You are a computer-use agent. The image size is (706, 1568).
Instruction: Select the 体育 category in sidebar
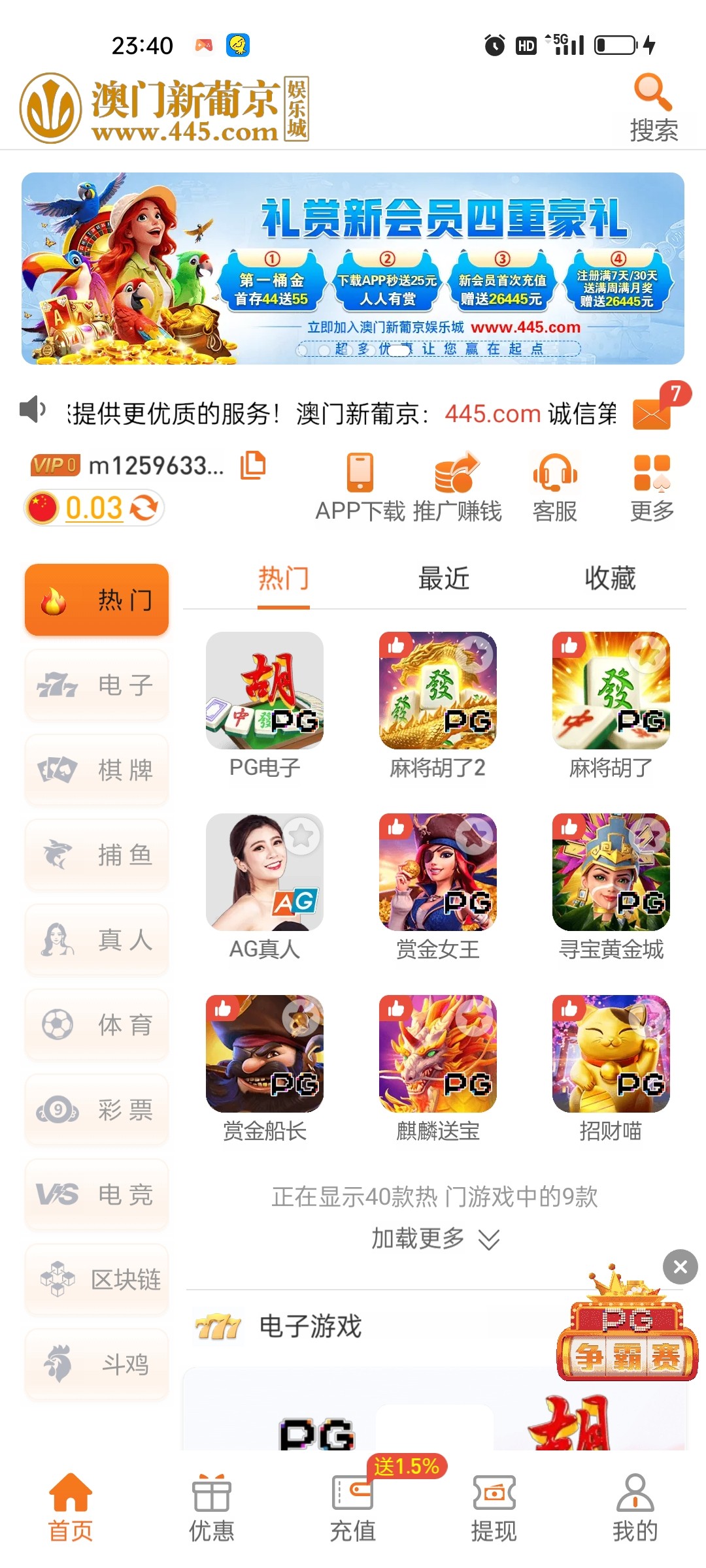click(97, 1025)
